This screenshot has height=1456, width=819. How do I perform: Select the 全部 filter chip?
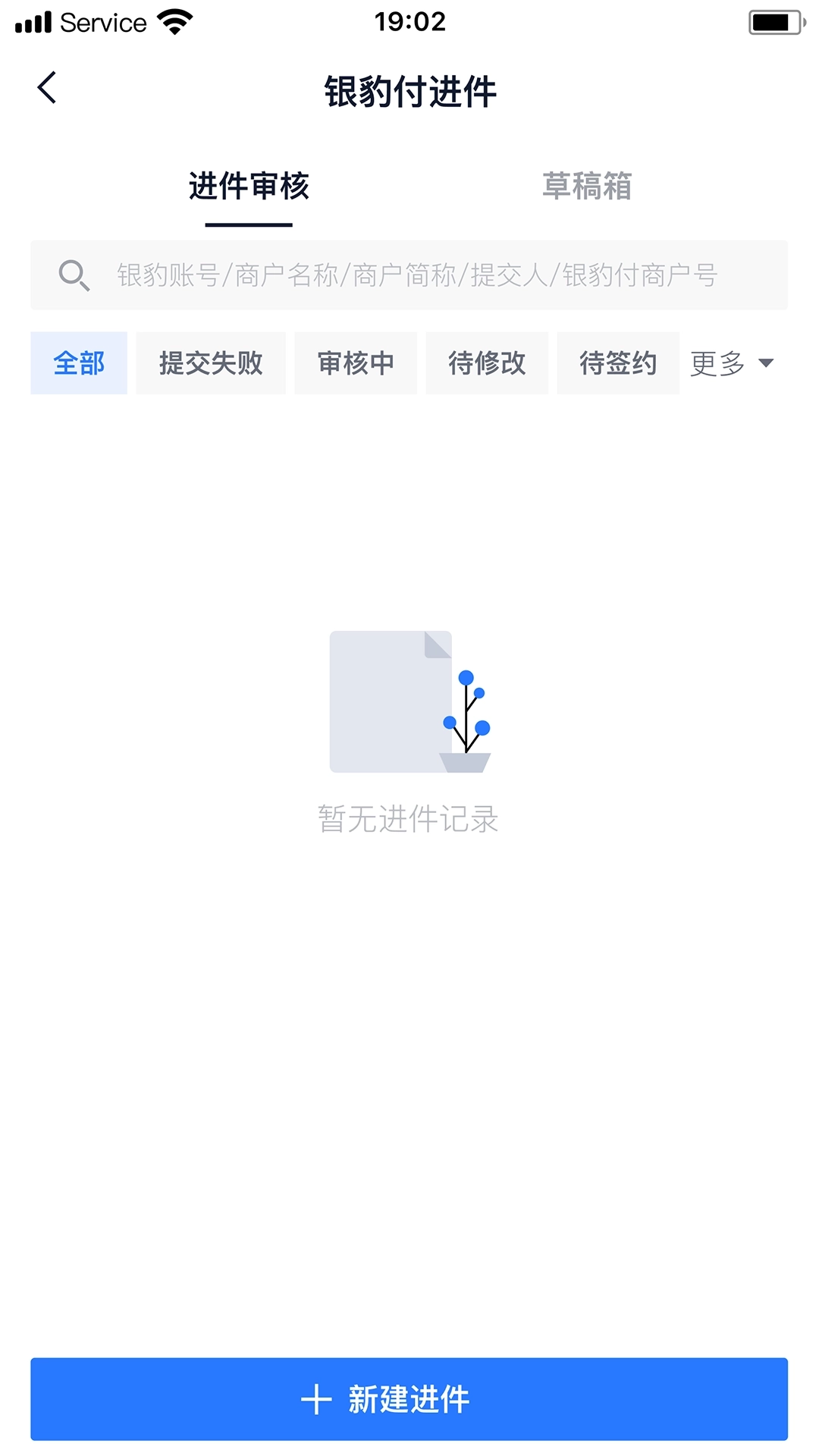coord(78,363)
